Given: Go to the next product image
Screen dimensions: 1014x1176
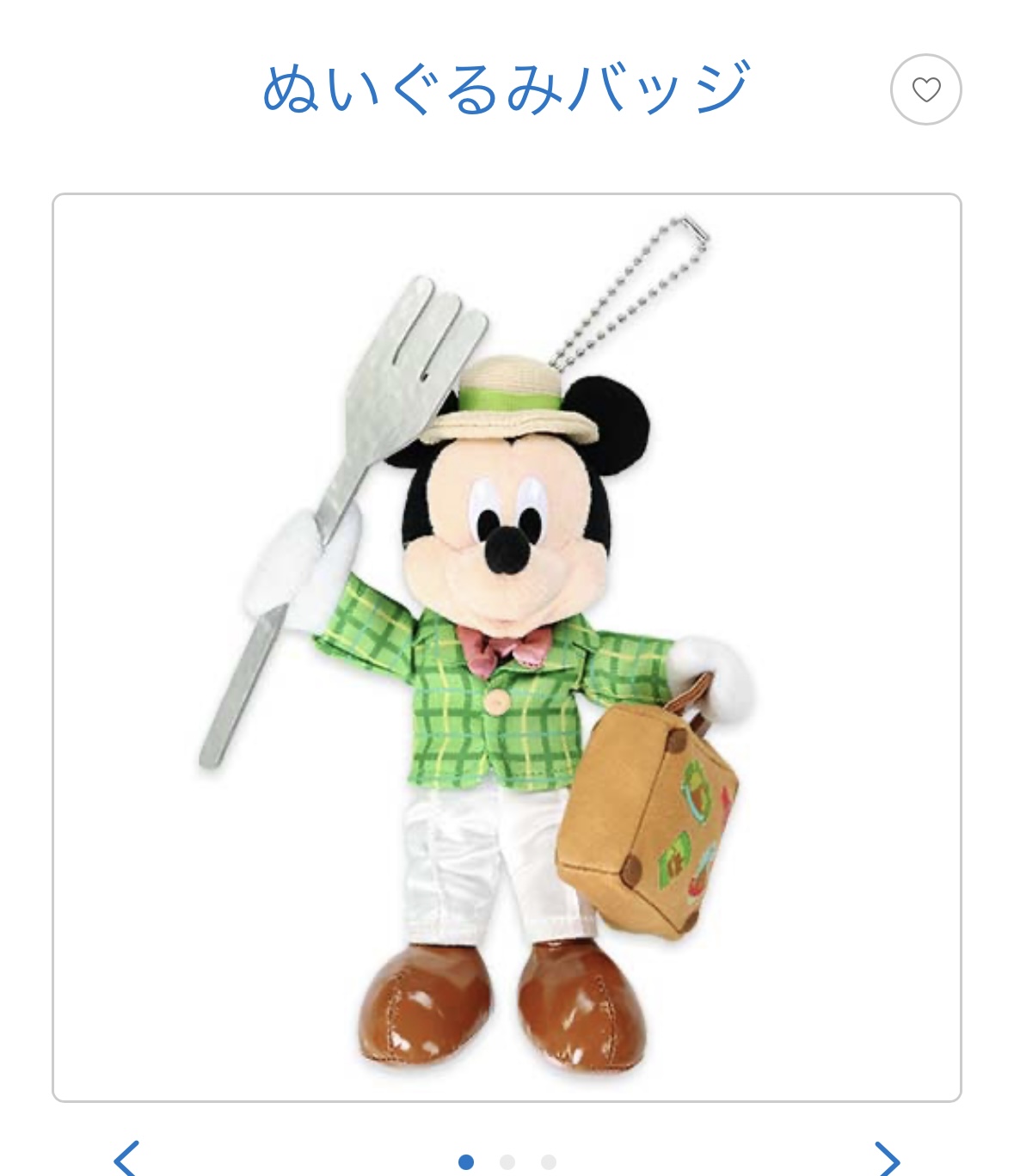Looking at the screenshot, I should tap(887, 1158).
